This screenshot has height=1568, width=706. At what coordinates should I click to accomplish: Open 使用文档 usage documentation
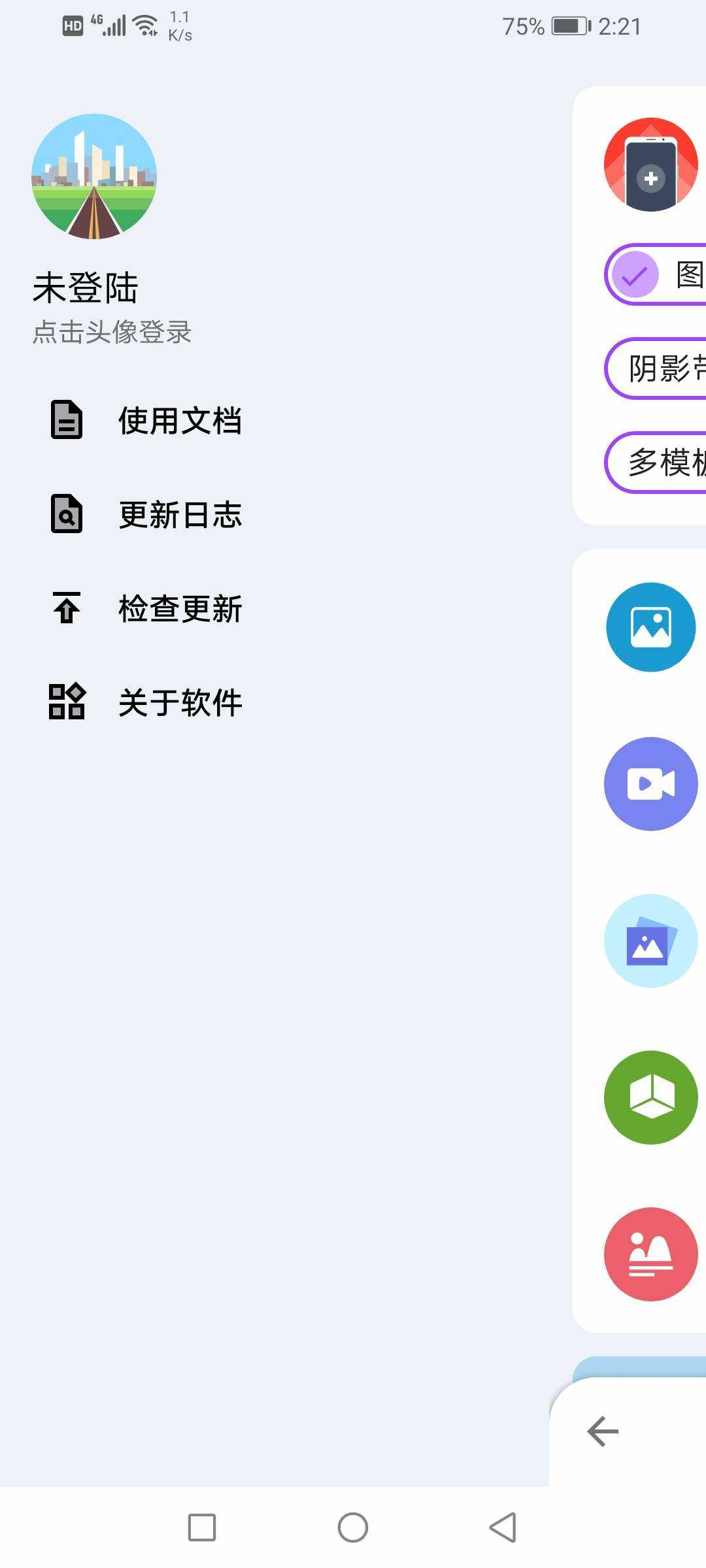point(180,420)
